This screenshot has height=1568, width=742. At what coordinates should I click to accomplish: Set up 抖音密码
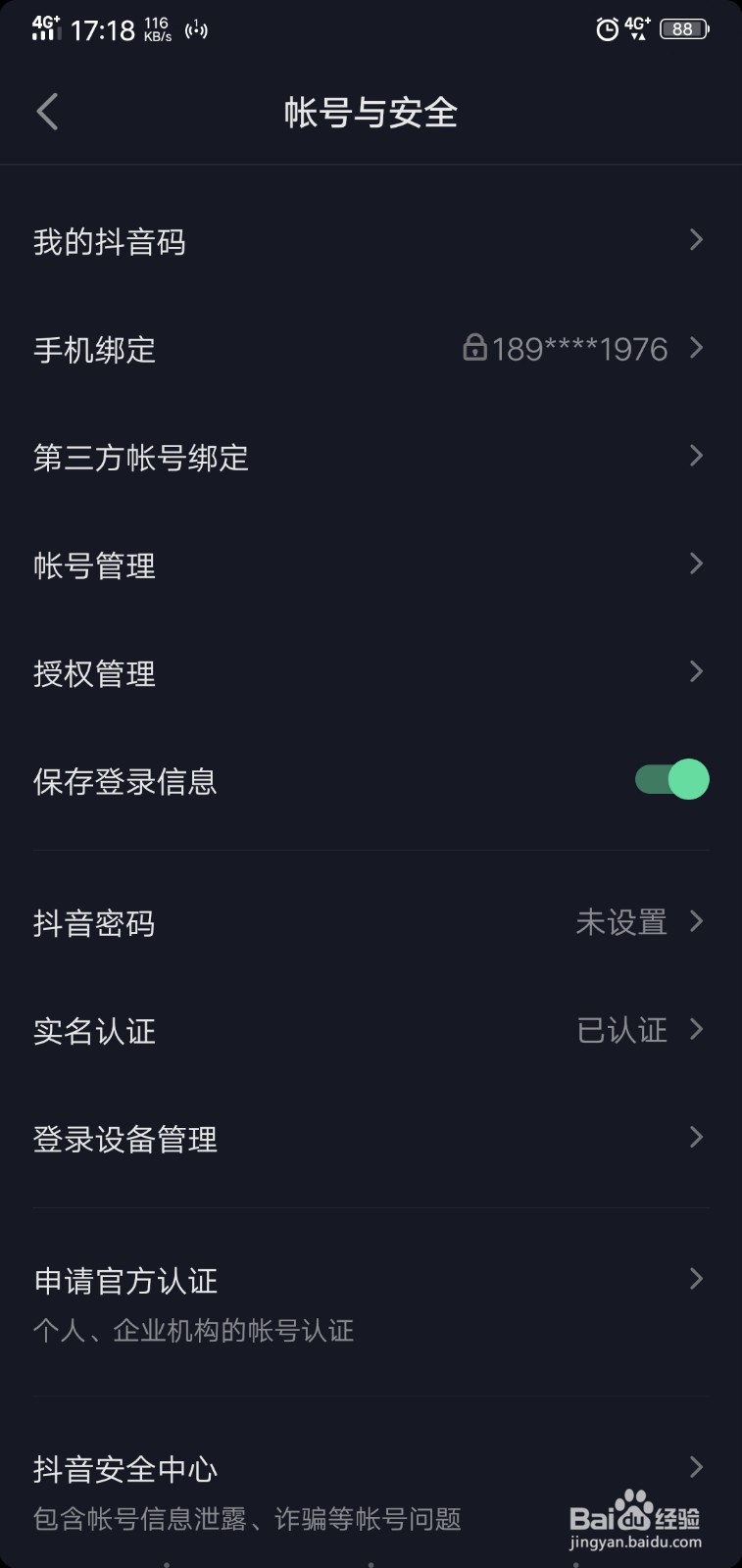click(x=371, y=922)
